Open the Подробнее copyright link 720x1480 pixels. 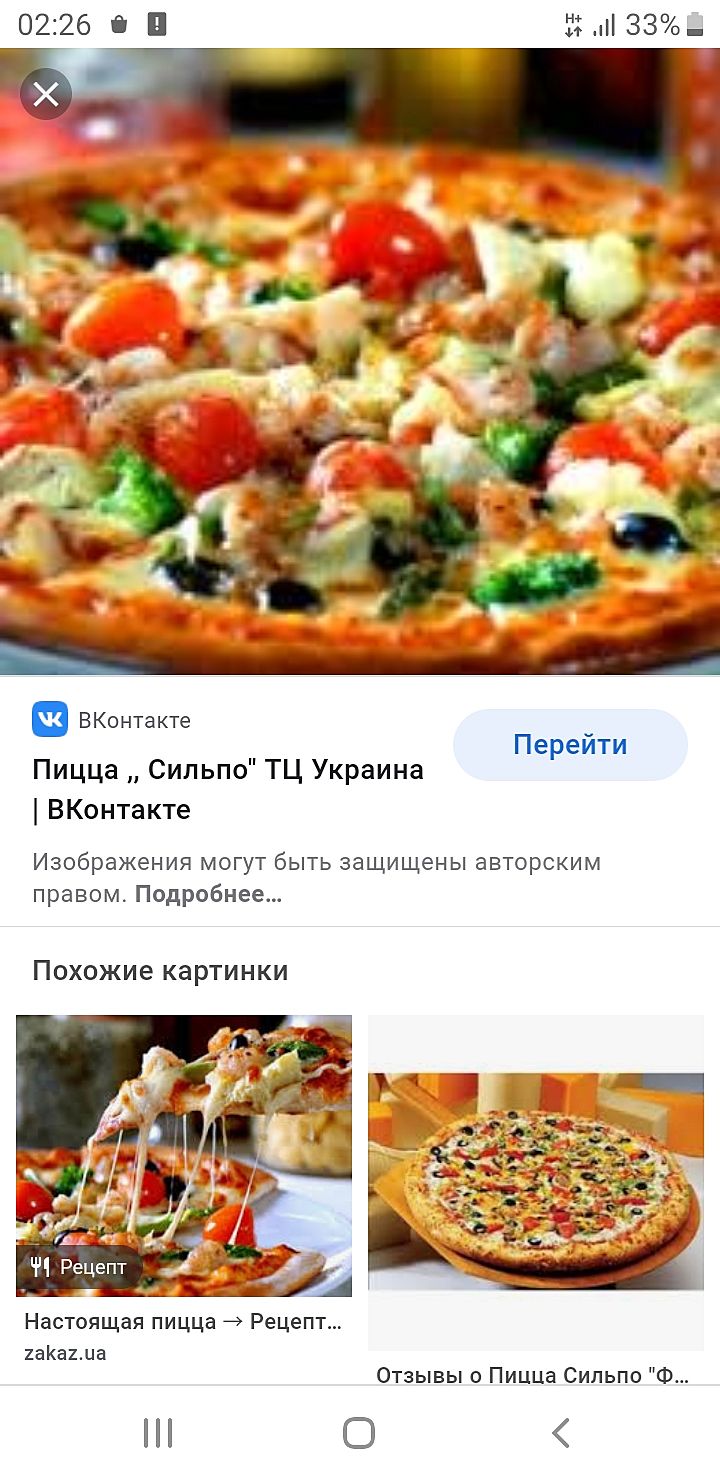208,894
